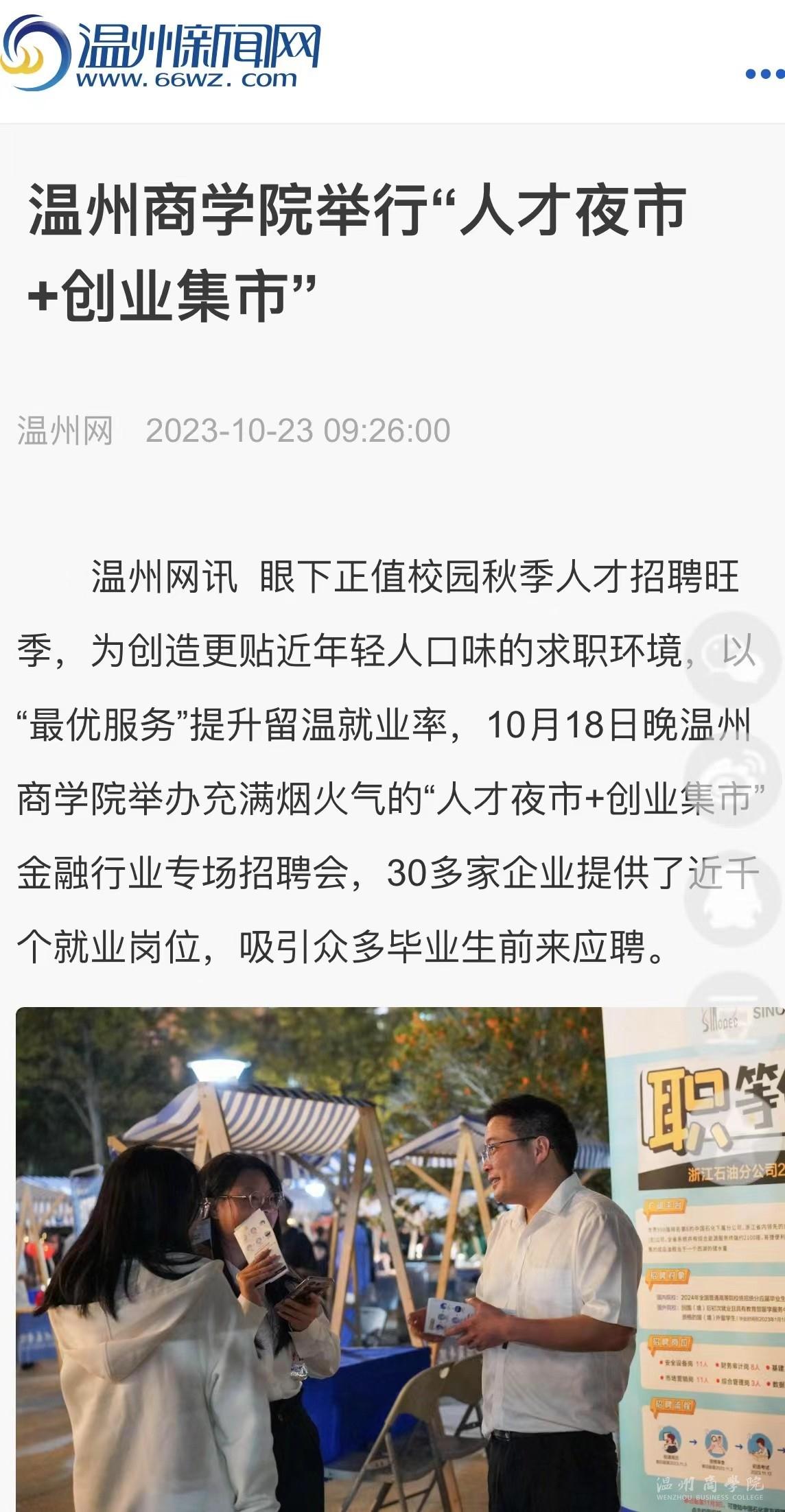Viewport: 785px width, 1512px height.
Task: Go to the 温州新闻网 homepage via the header logo
Action: [162, 55]
